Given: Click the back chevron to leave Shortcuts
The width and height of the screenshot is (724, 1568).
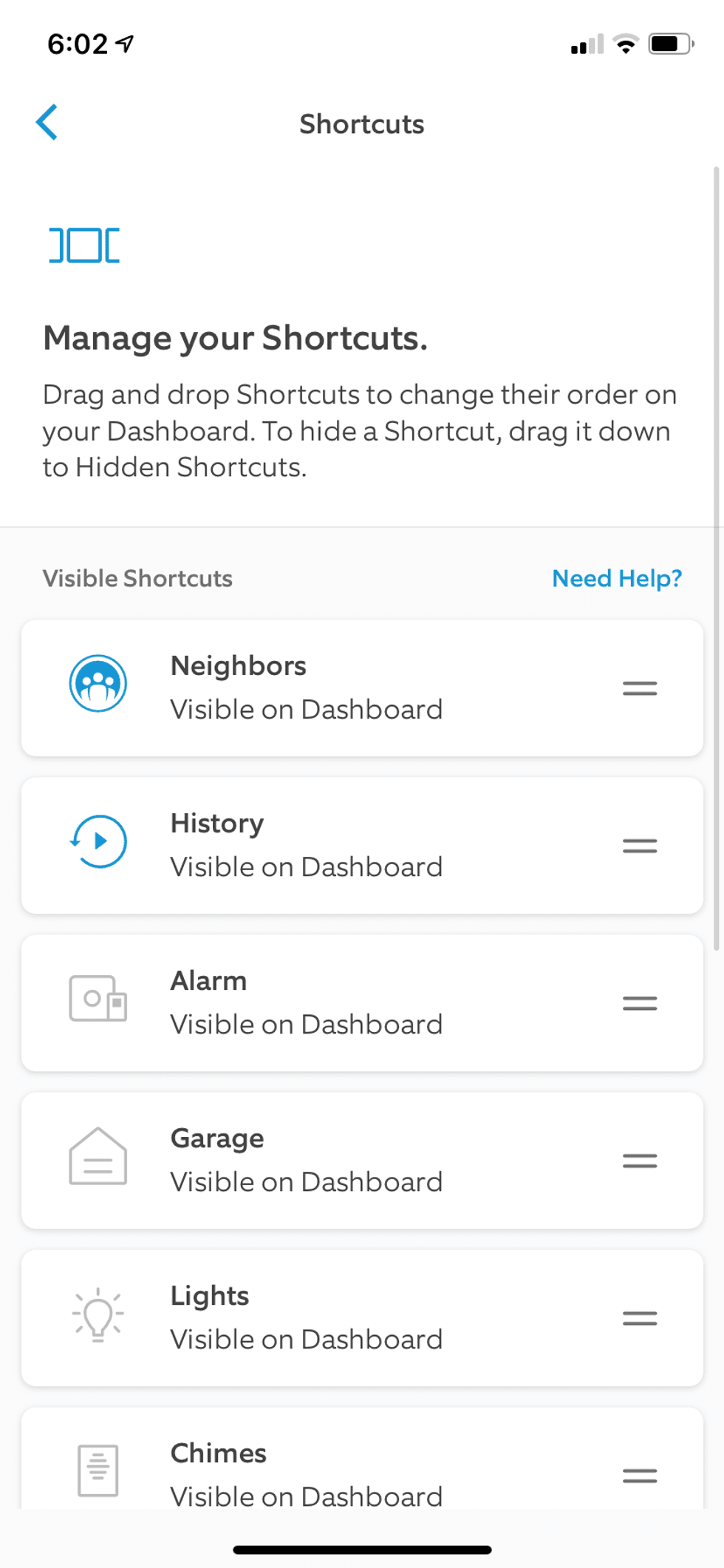Looking at the screenshot, I should tap(47, 123).
